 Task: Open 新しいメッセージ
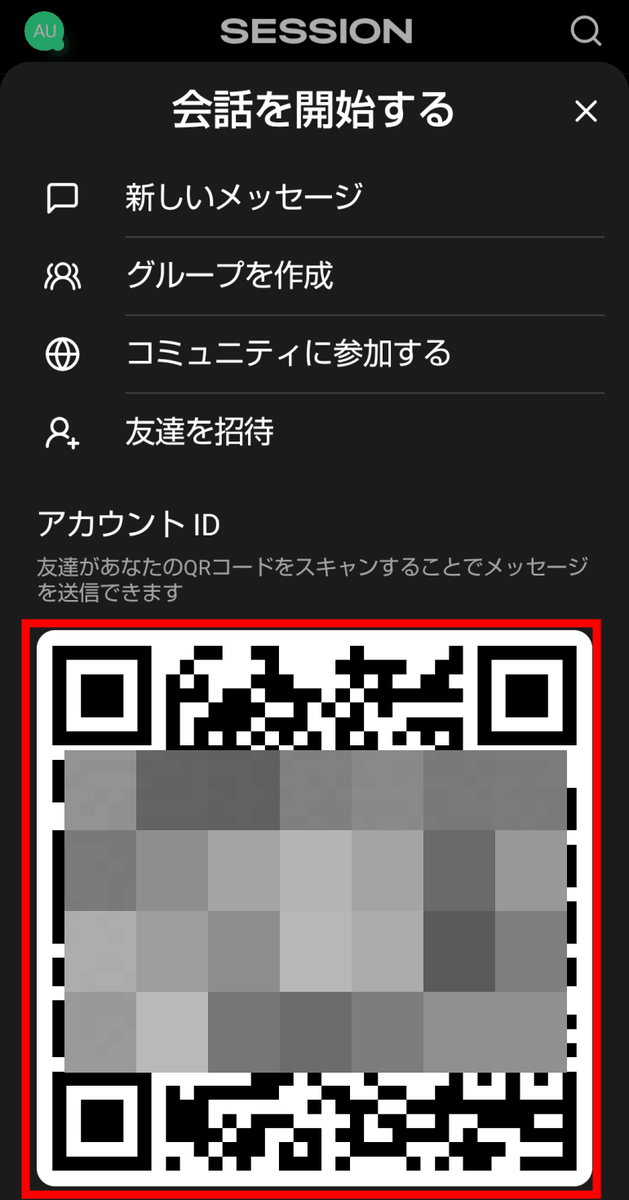[x=243, y=197]
